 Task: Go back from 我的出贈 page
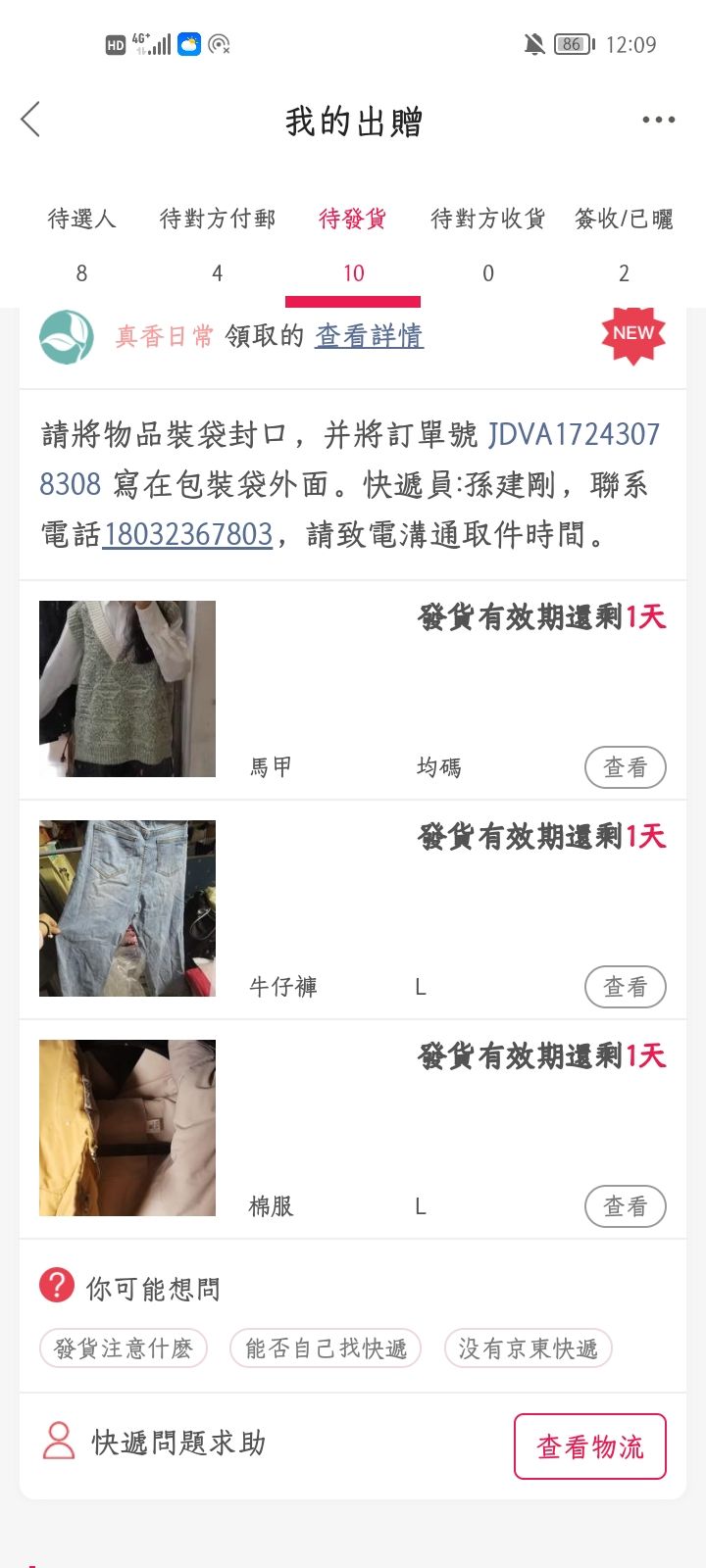(31, 121)
